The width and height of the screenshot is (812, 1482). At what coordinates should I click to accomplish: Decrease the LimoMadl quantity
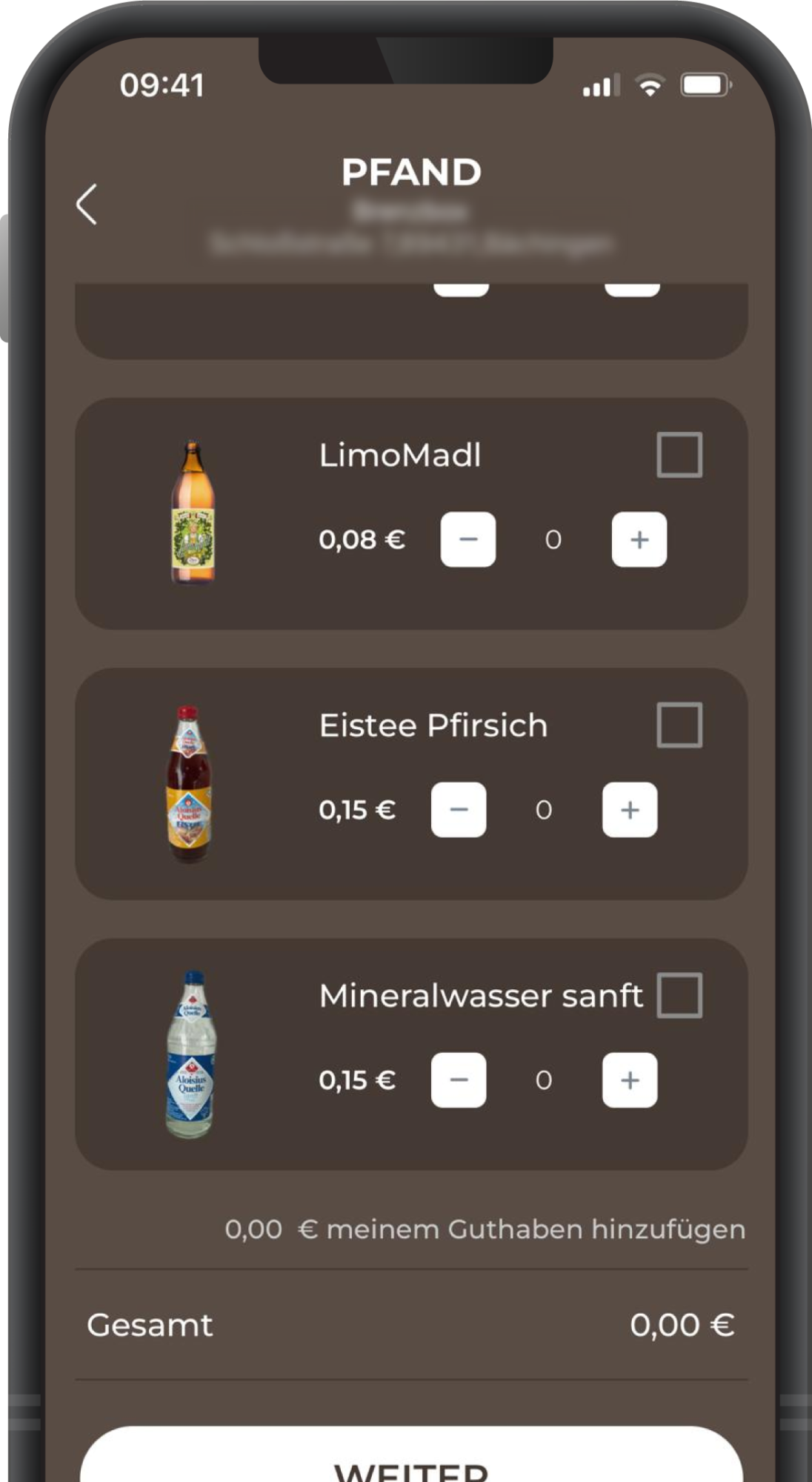tap(467, 539)
